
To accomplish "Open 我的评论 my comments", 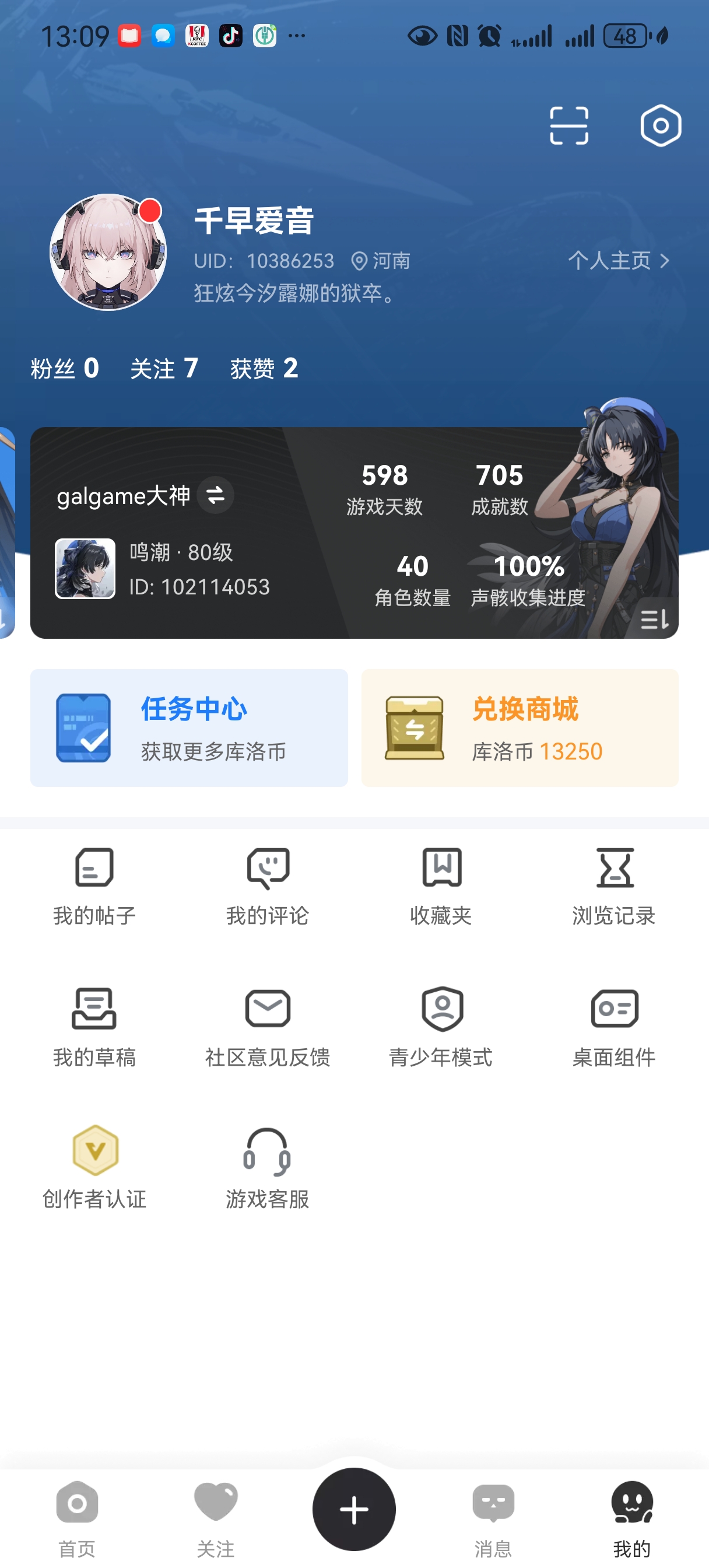I will tap(268, 886).
